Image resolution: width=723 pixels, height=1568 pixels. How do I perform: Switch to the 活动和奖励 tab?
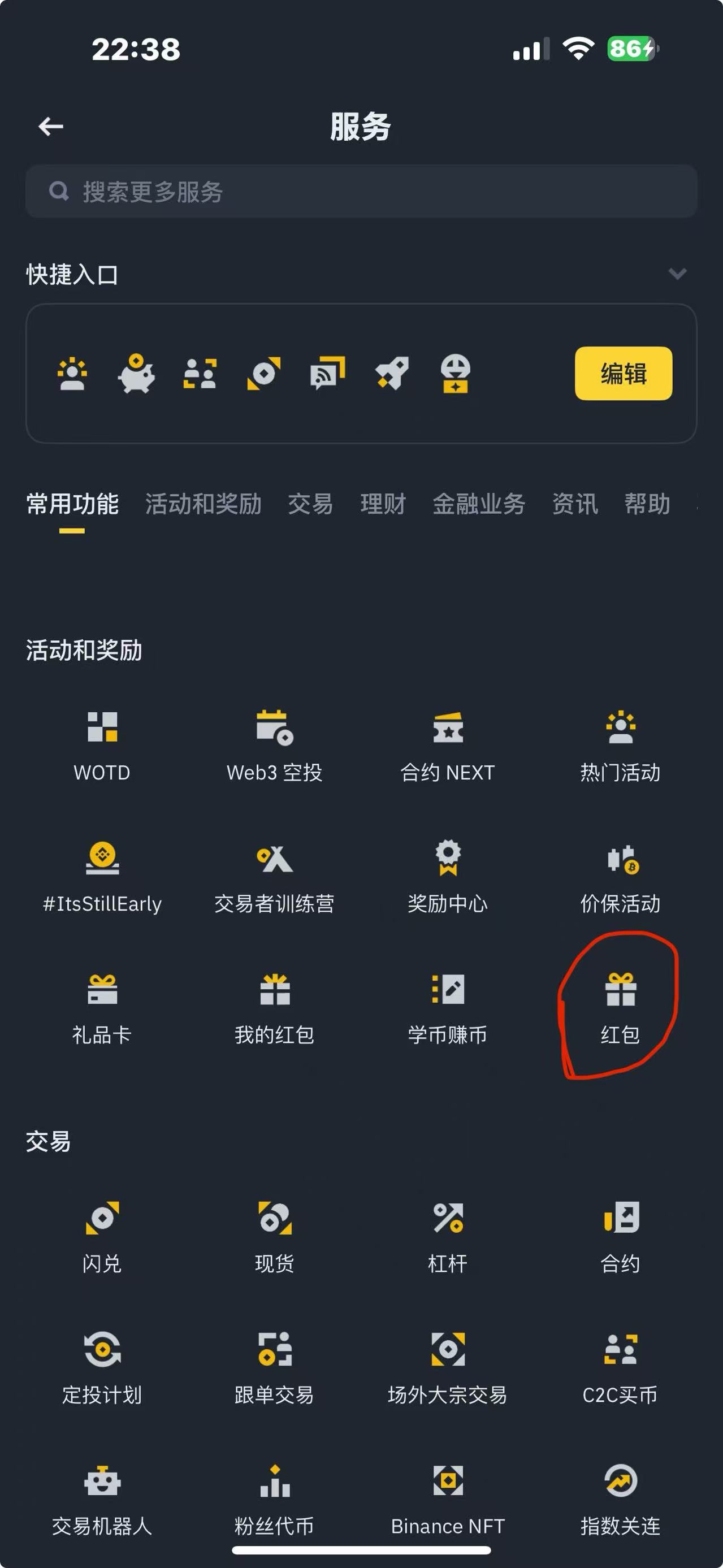(203, 504)
